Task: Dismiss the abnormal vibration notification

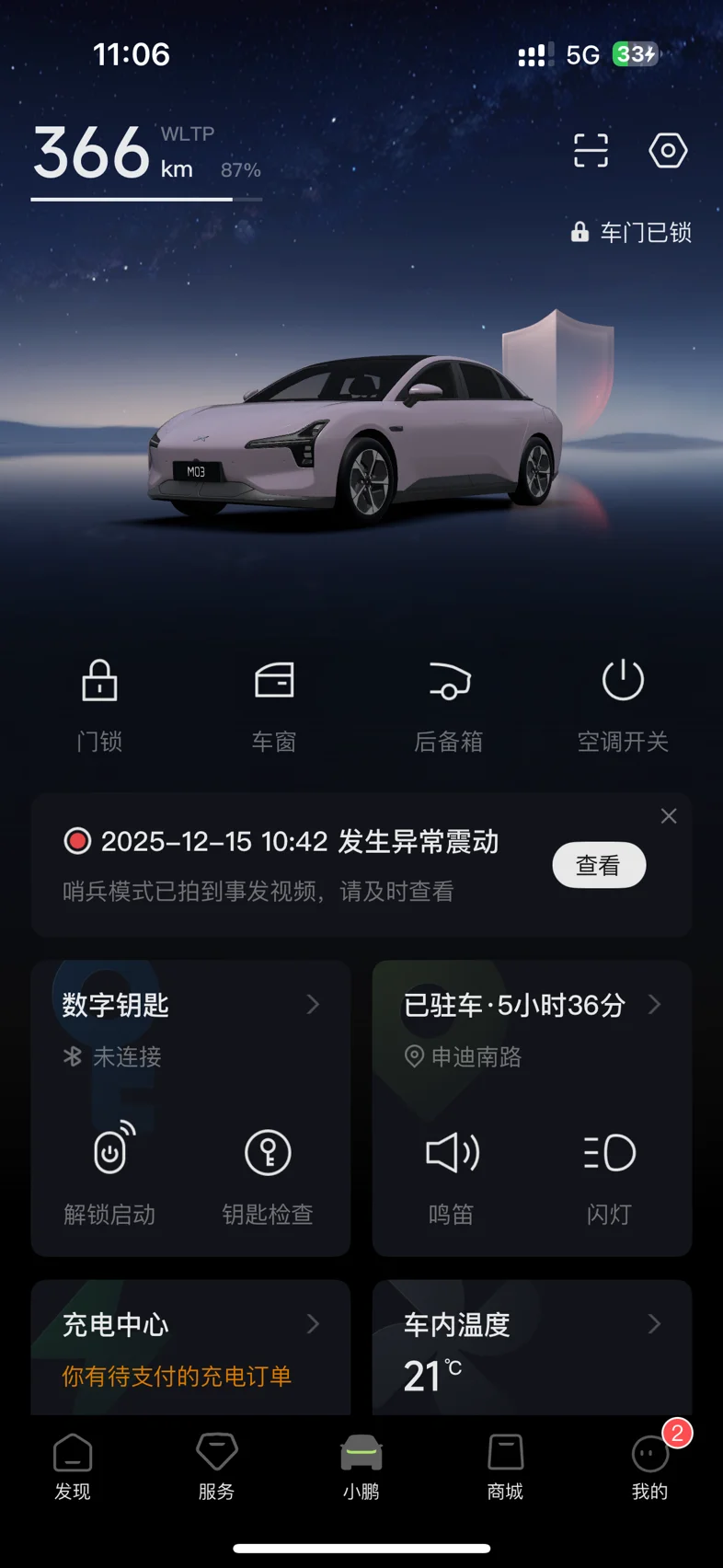Action: pyautogui.click(x=669, y=816)
